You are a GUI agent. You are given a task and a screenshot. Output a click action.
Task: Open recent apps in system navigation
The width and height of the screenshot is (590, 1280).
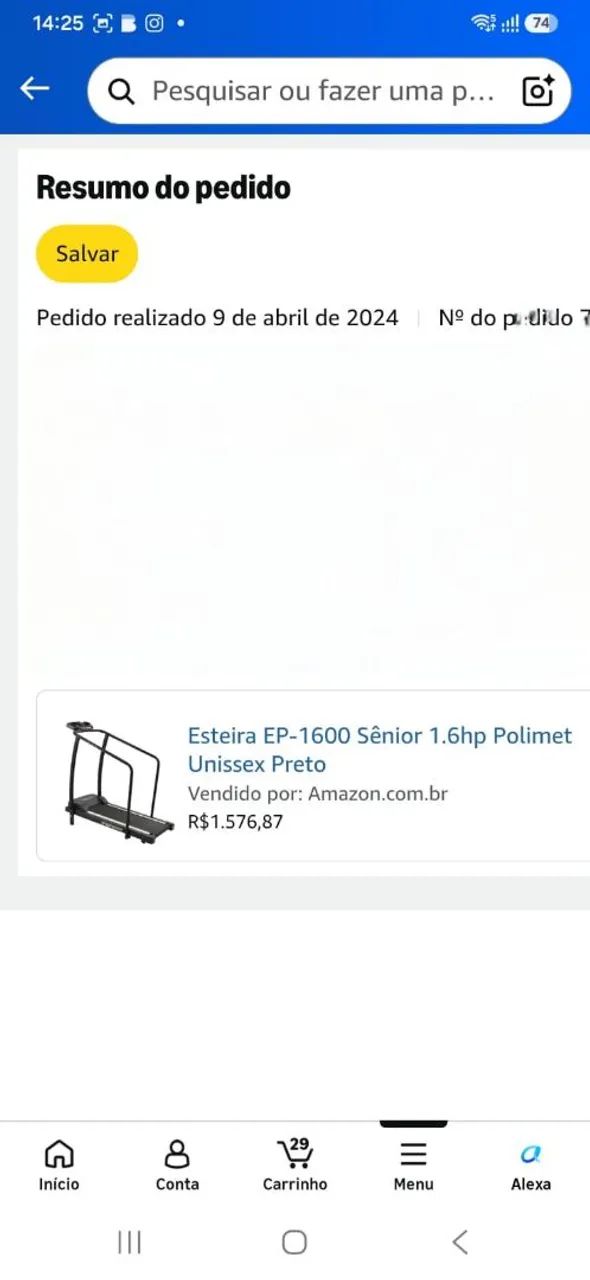[x=129, y=1242]
